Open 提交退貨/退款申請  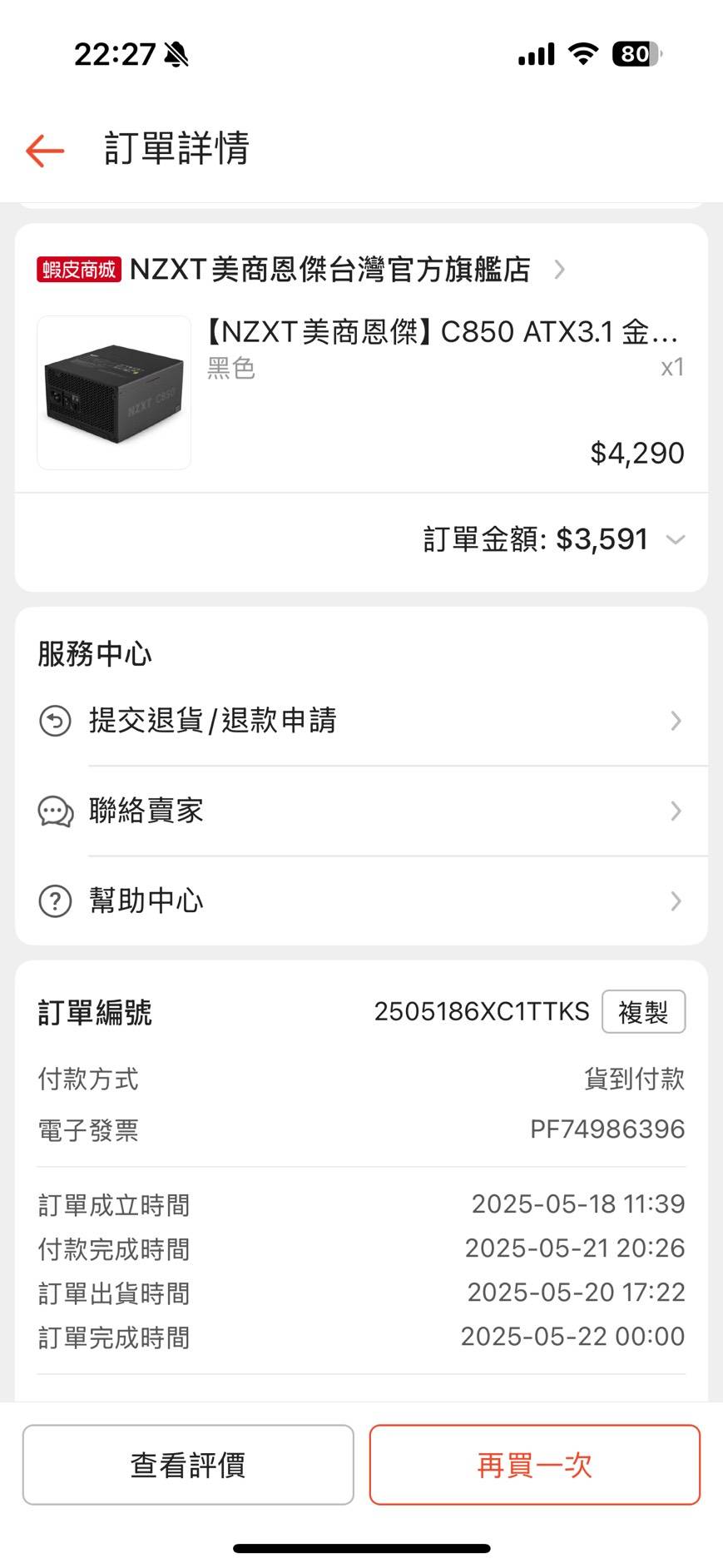click(x=361, y=721)
